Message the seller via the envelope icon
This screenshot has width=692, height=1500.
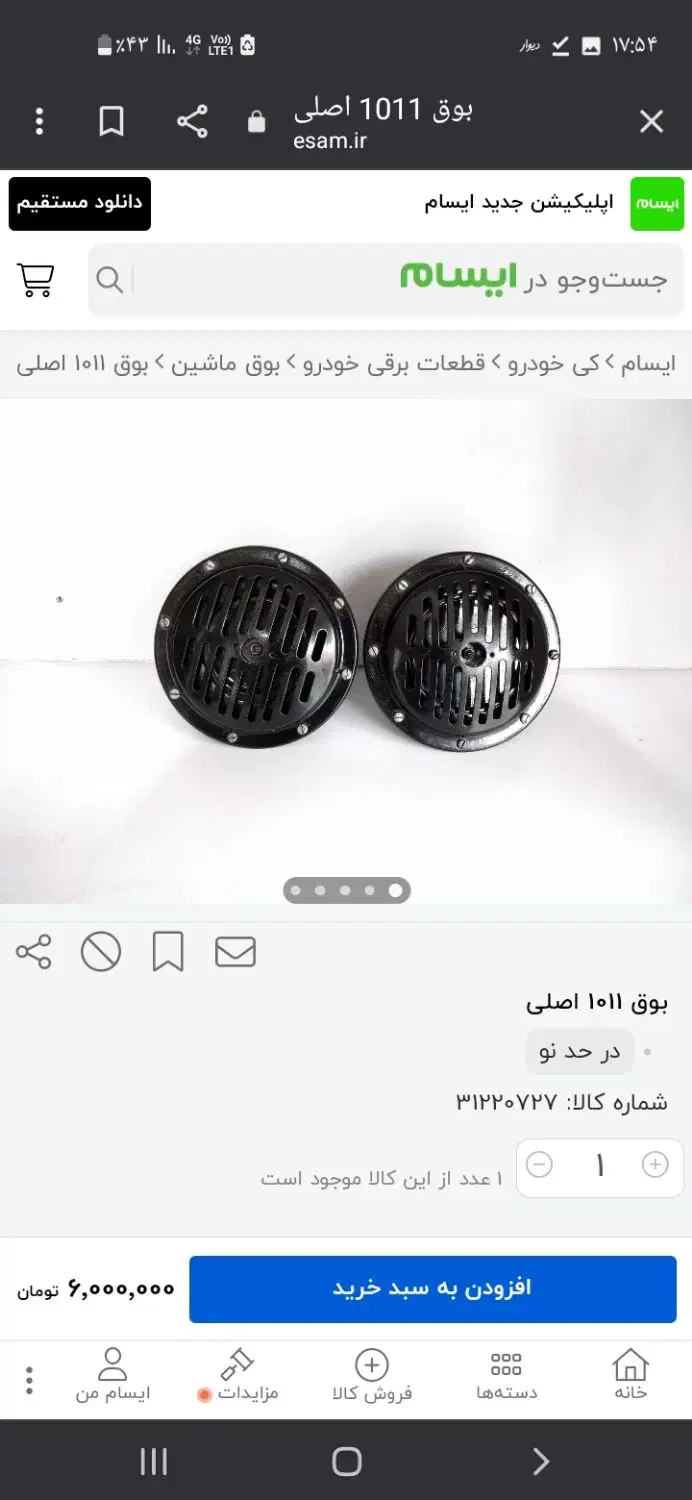(235, 952)
